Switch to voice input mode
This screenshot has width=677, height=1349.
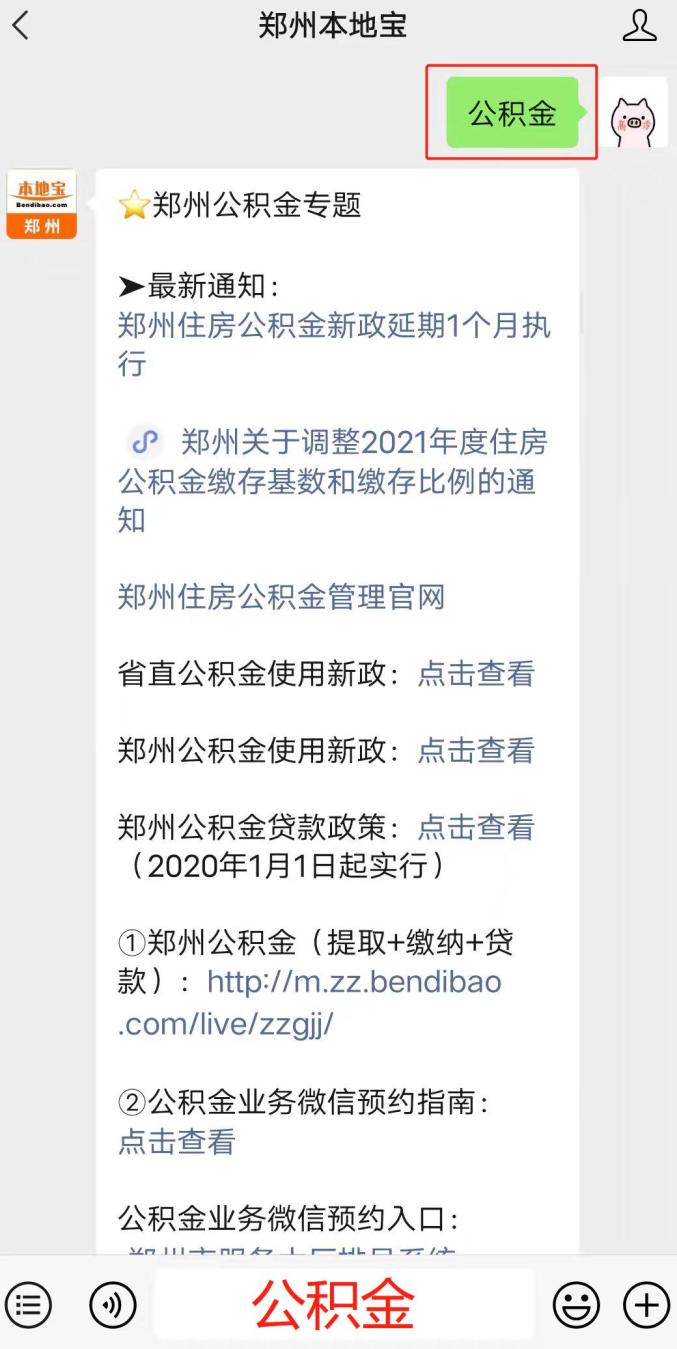[x=112, y=1304]
